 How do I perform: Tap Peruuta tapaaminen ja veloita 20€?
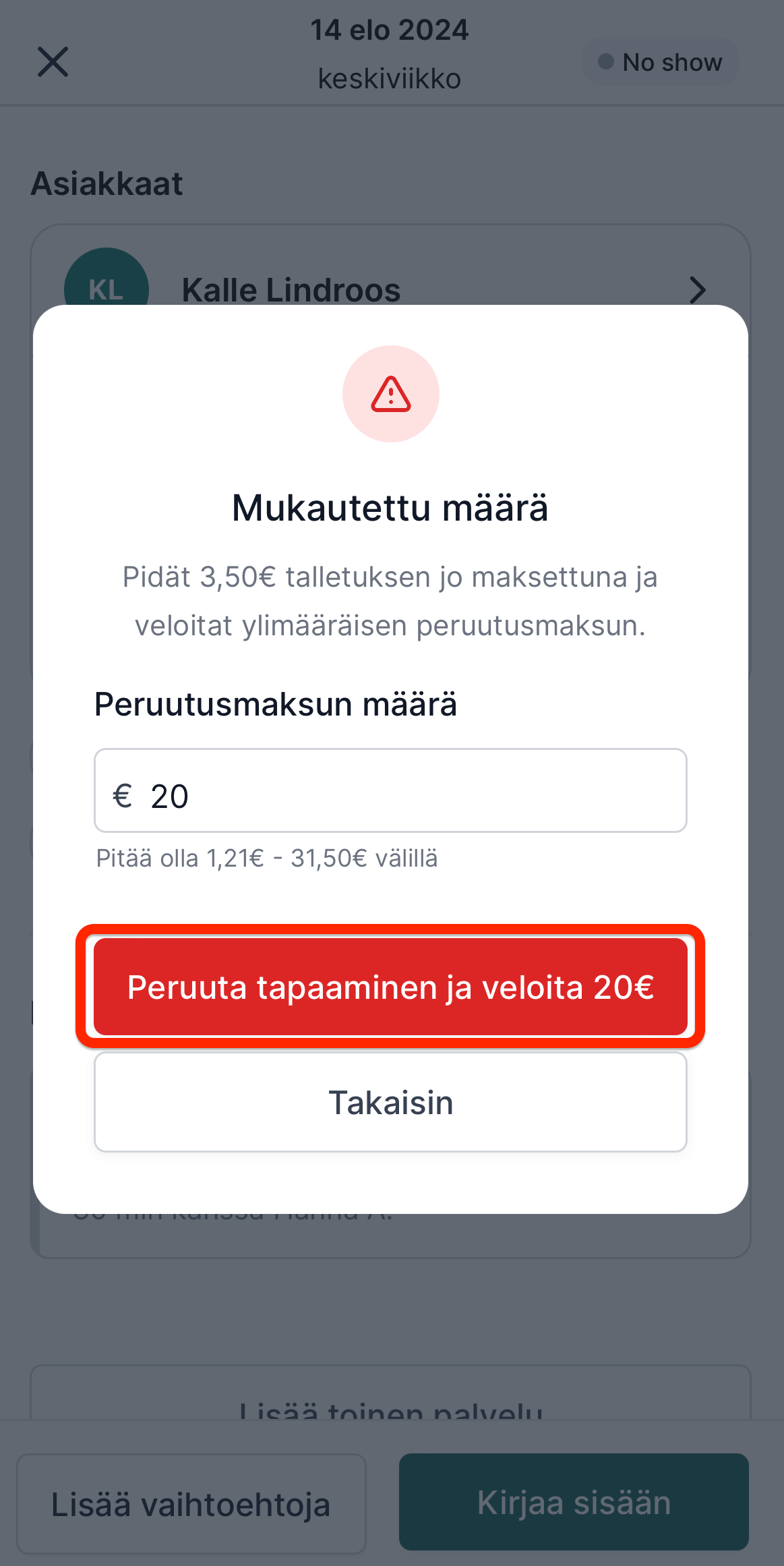tap(390, 987)
